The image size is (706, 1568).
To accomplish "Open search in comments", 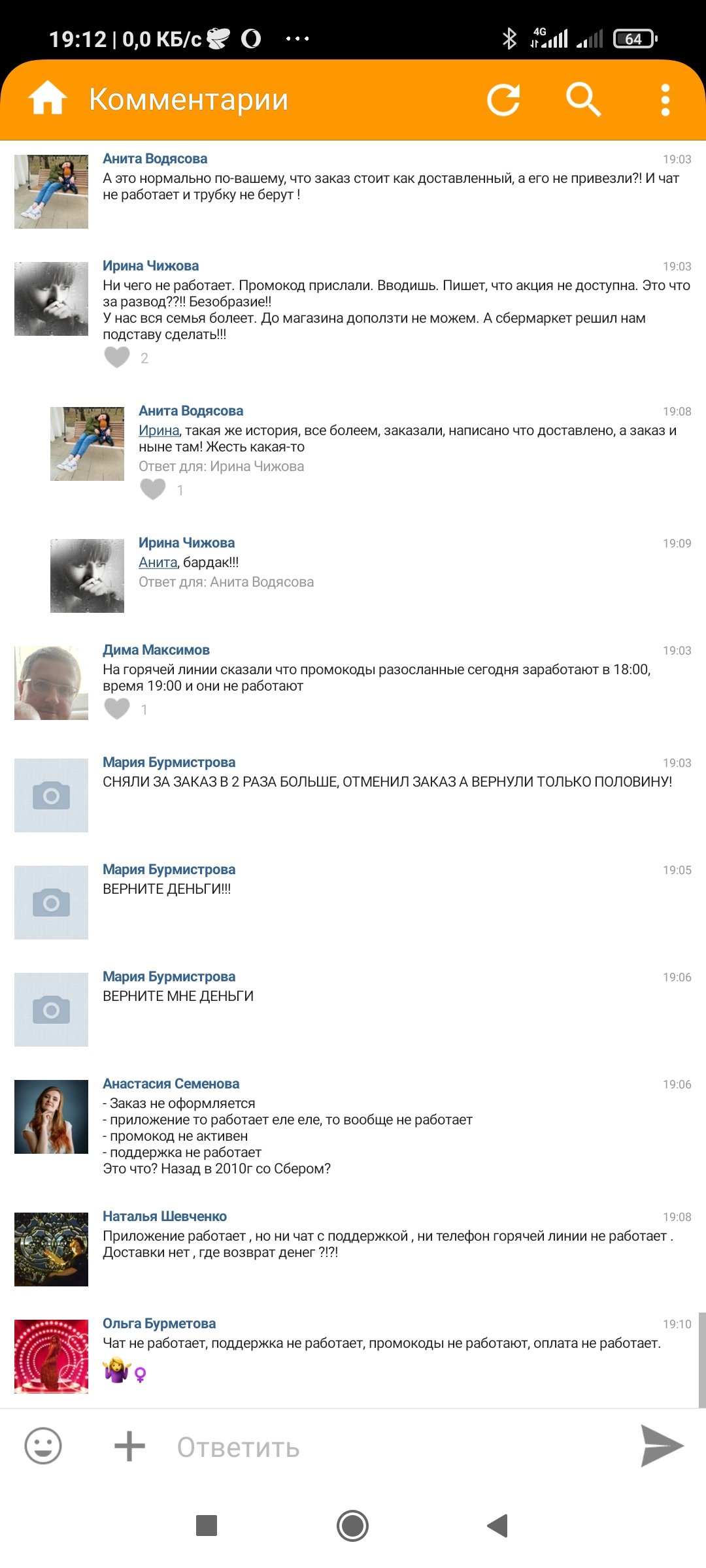I will (x=583, y=99).
